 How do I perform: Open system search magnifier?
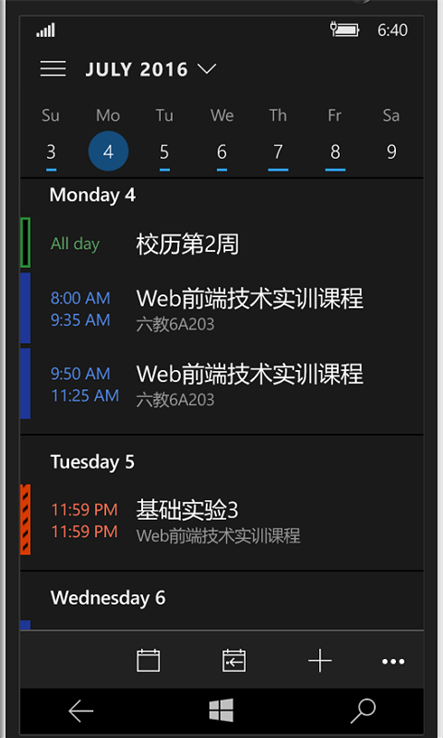pos(363,711)
